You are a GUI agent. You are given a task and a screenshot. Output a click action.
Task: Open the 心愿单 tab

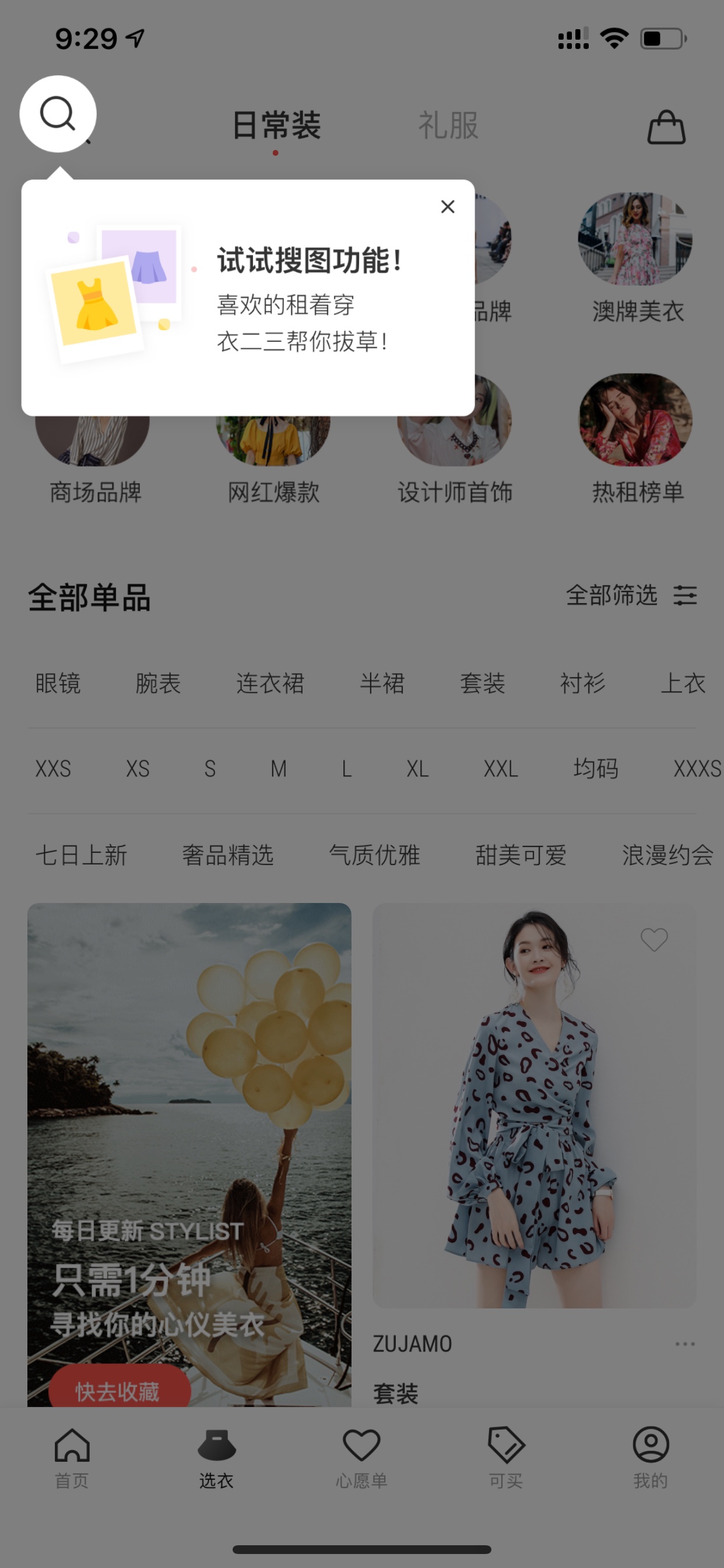361,1457
